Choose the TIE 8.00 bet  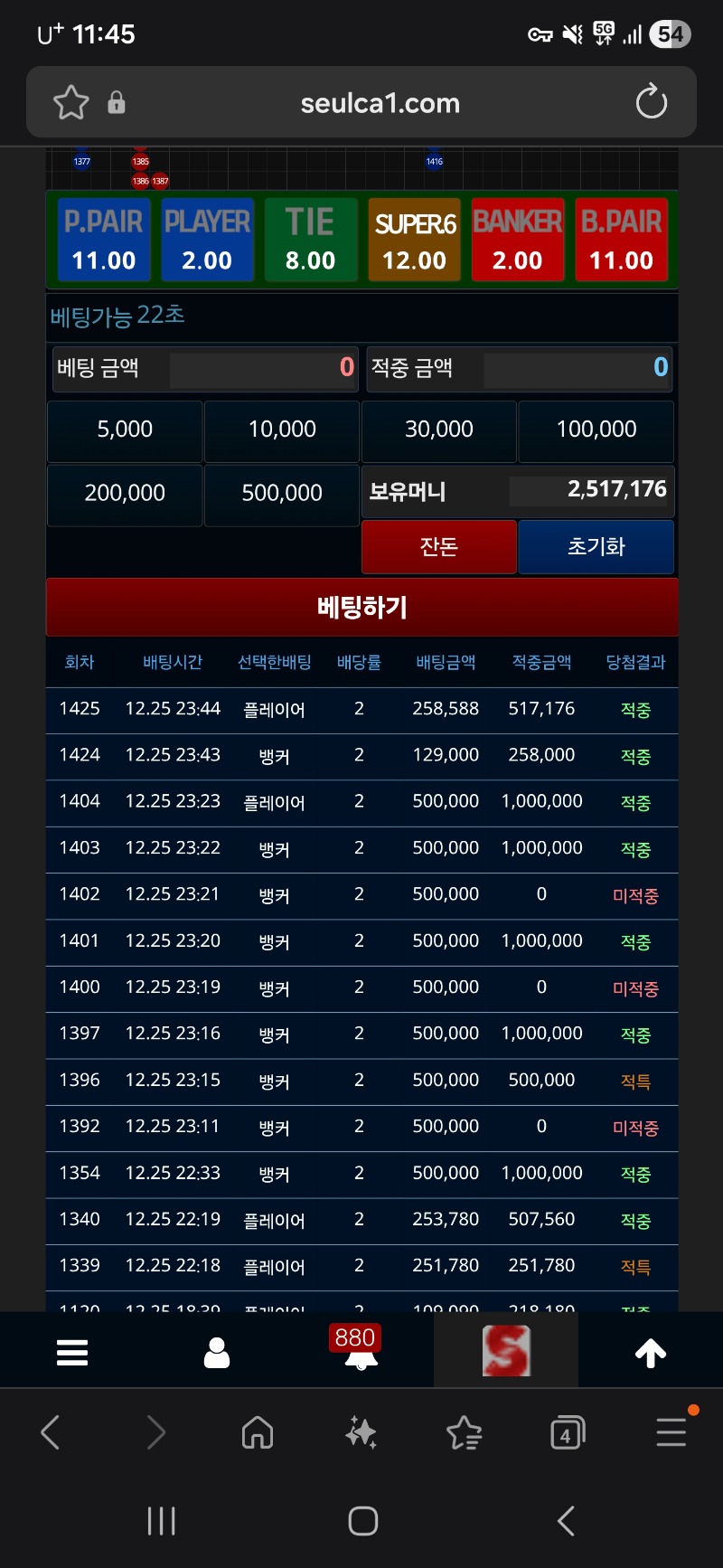pos(310,240)
